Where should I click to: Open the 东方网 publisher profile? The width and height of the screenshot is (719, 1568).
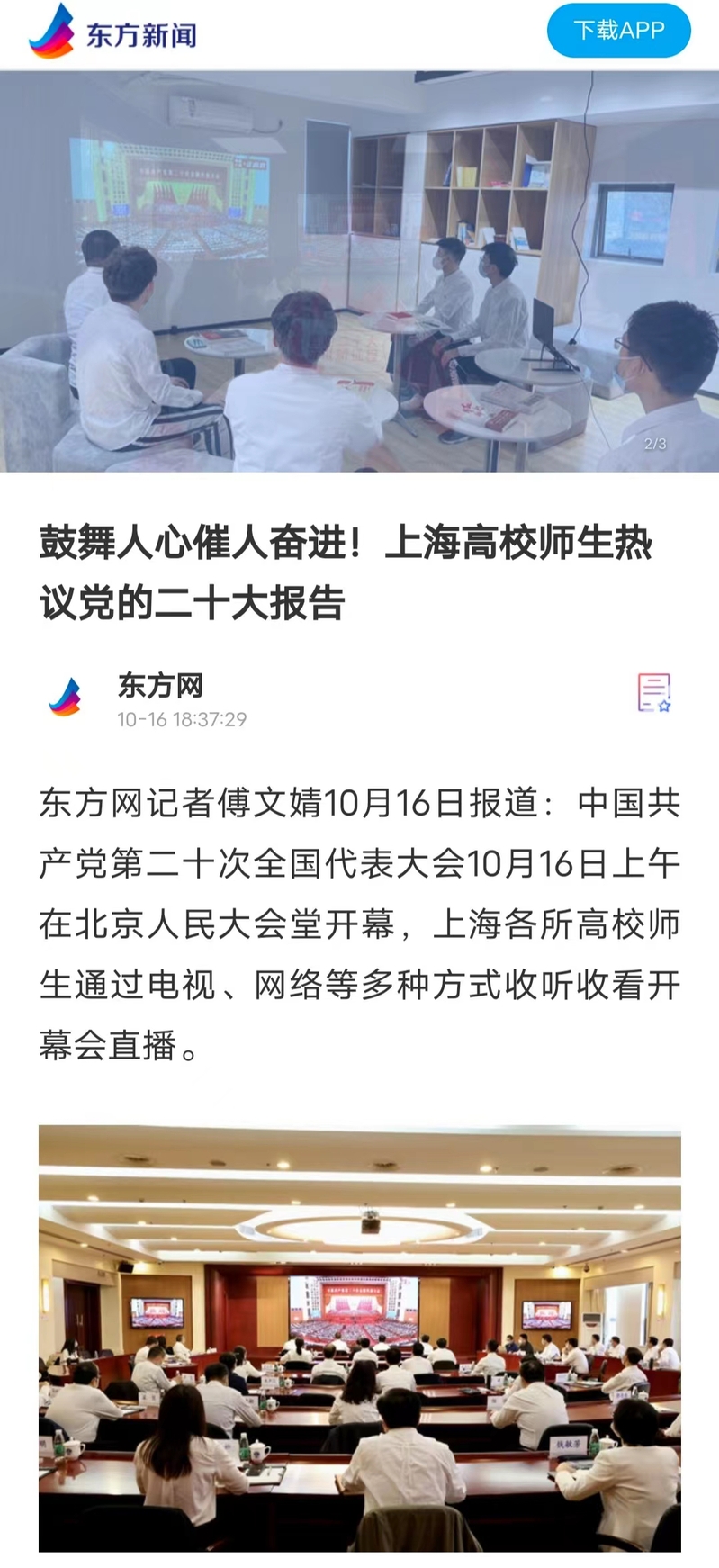point(160,685)
